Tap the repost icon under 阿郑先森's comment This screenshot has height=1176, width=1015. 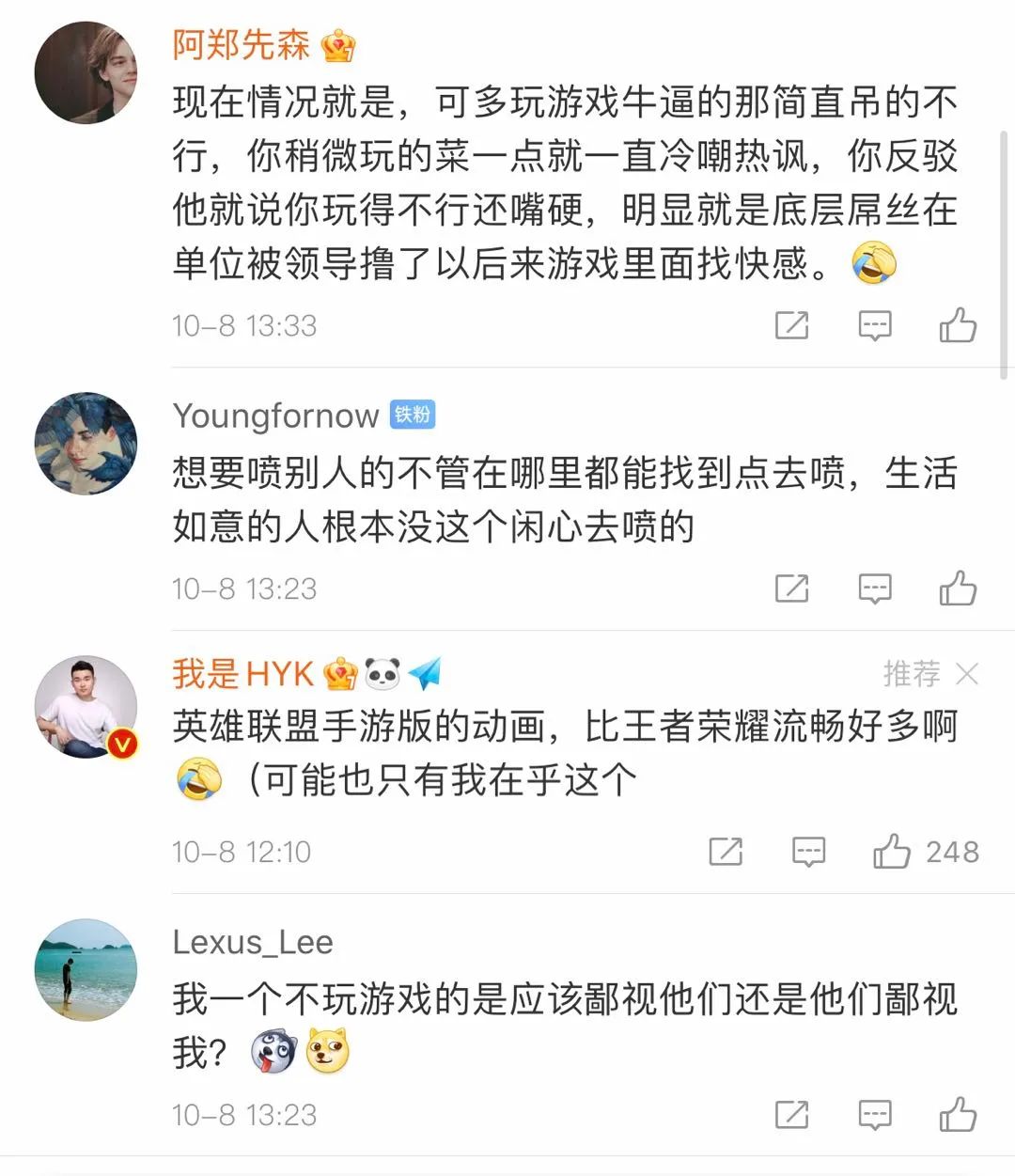[792, 326]
